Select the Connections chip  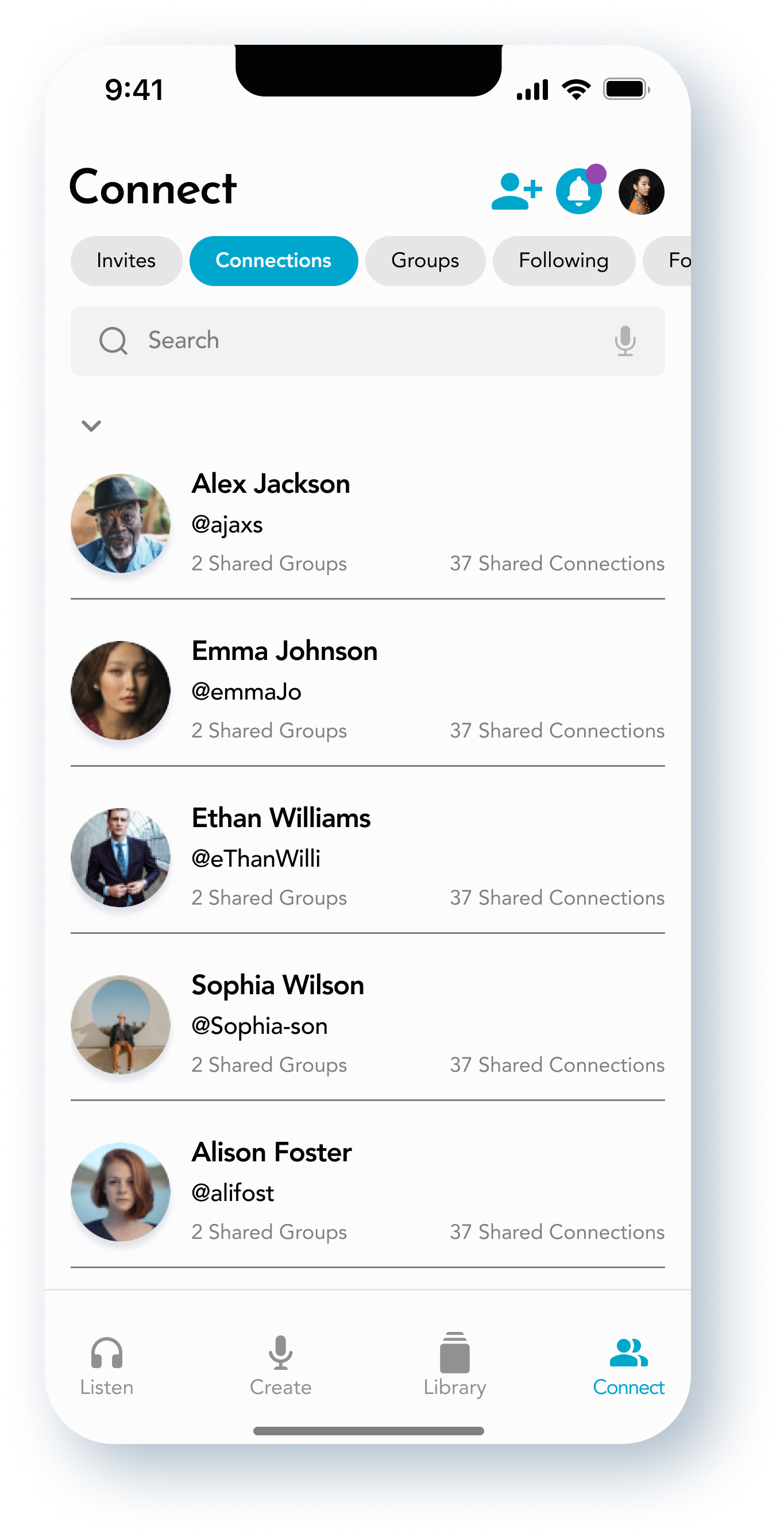tap(273, 261)
